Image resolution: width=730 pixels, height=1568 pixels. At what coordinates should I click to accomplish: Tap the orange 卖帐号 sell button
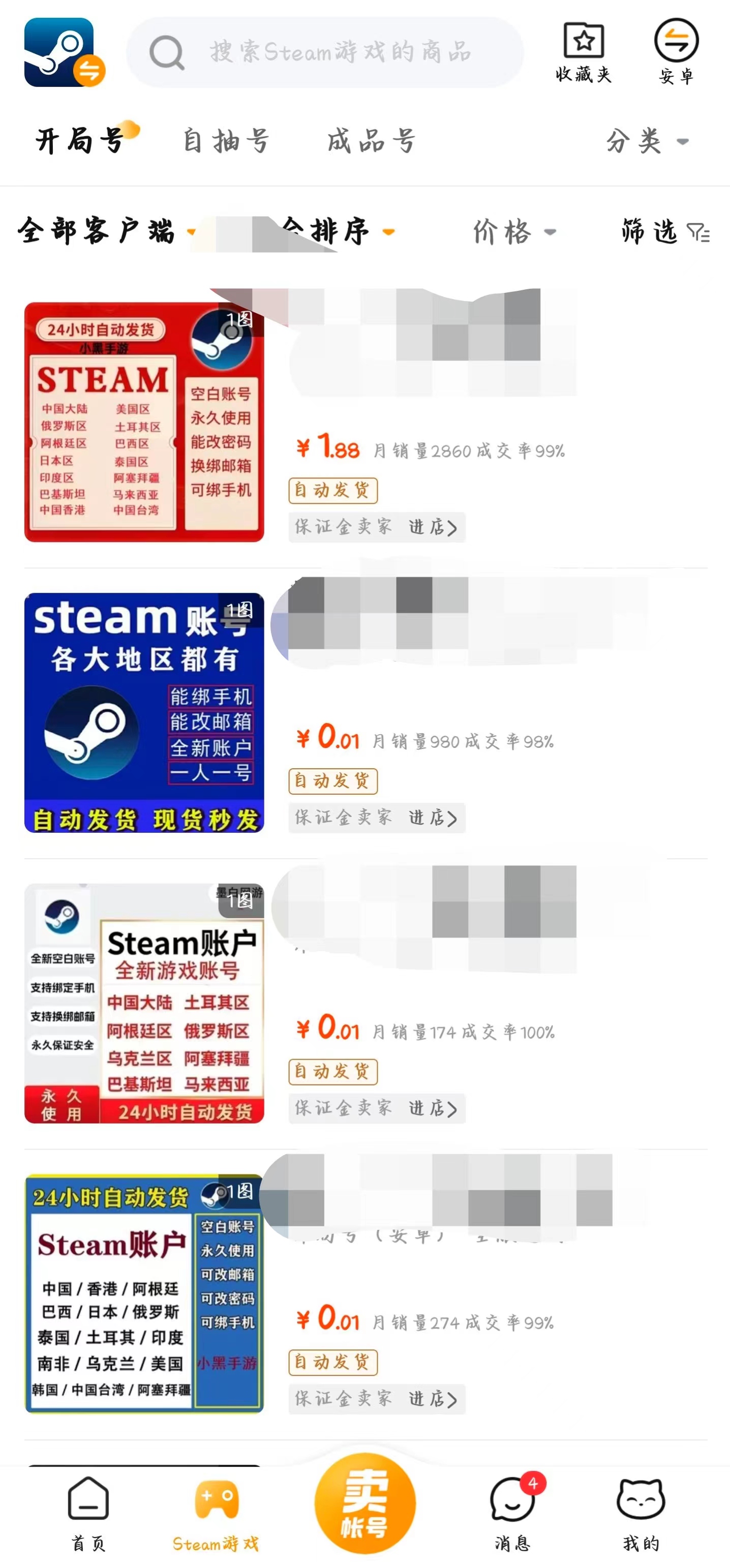tap(364, 1502)
